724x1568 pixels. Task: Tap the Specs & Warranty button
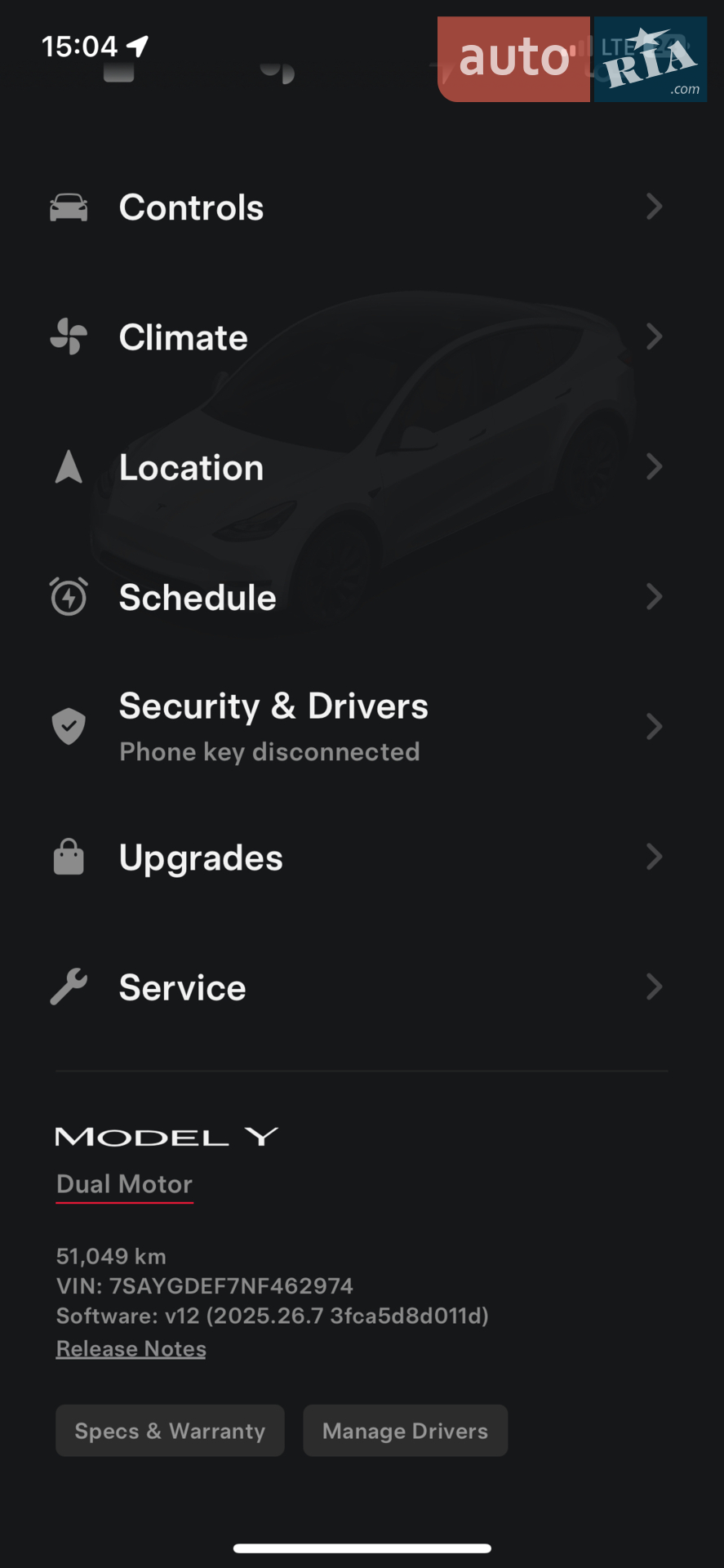click(x=170, y=1431)
